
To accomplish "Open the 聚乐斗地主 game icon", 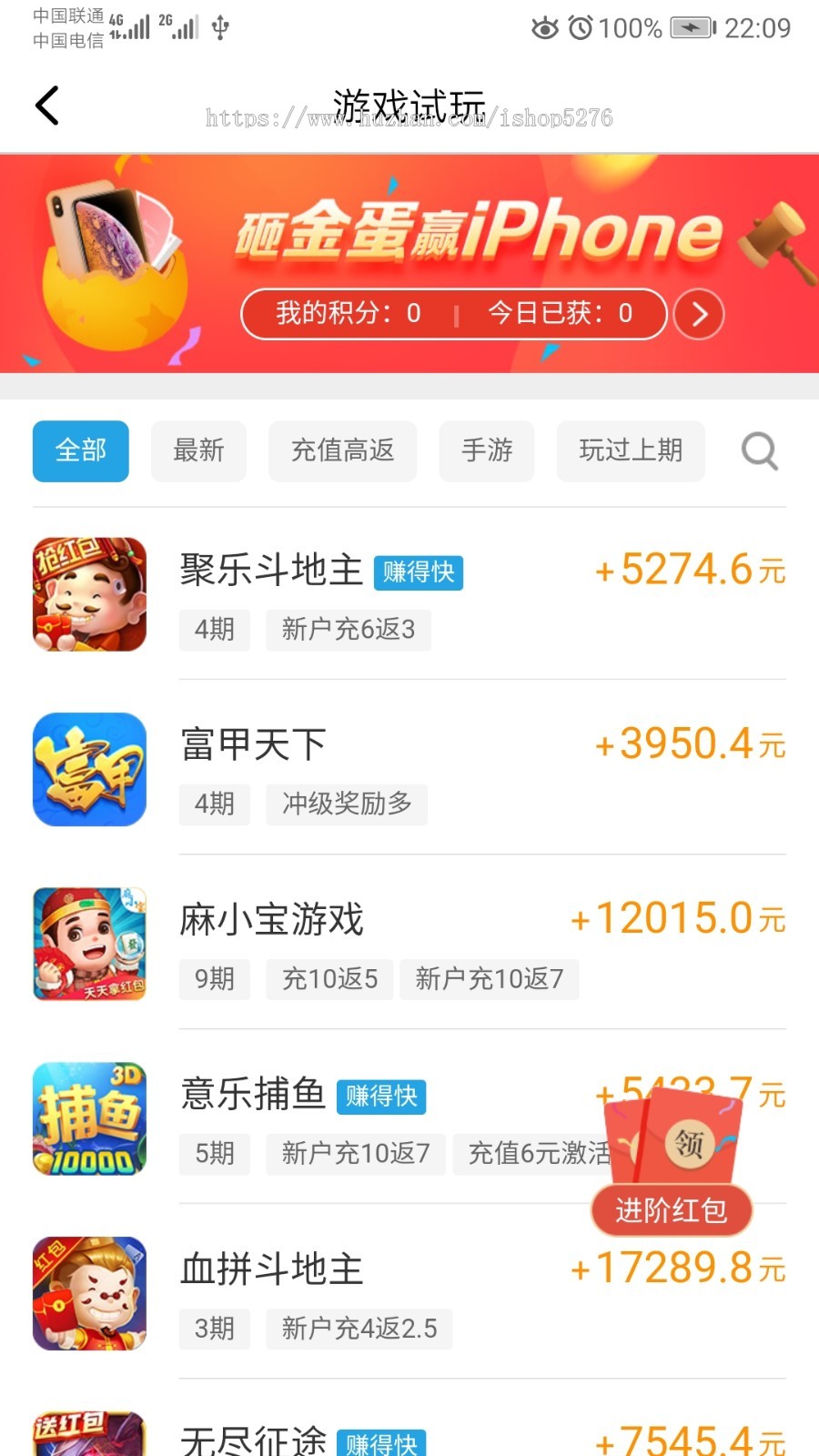I will point(88,593).
